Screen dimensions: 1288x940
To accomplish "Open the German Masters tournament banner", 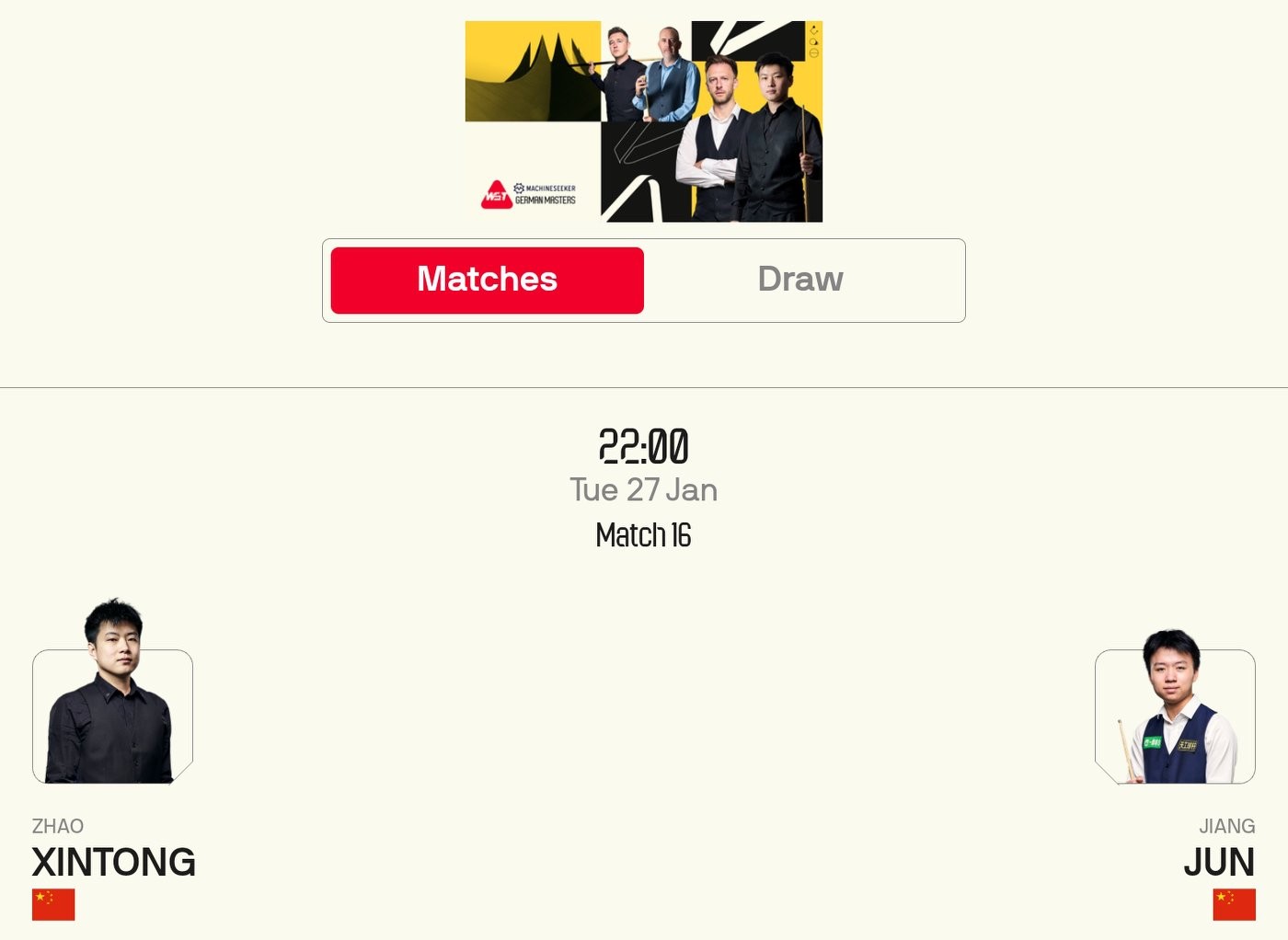I will click(643, 121).
